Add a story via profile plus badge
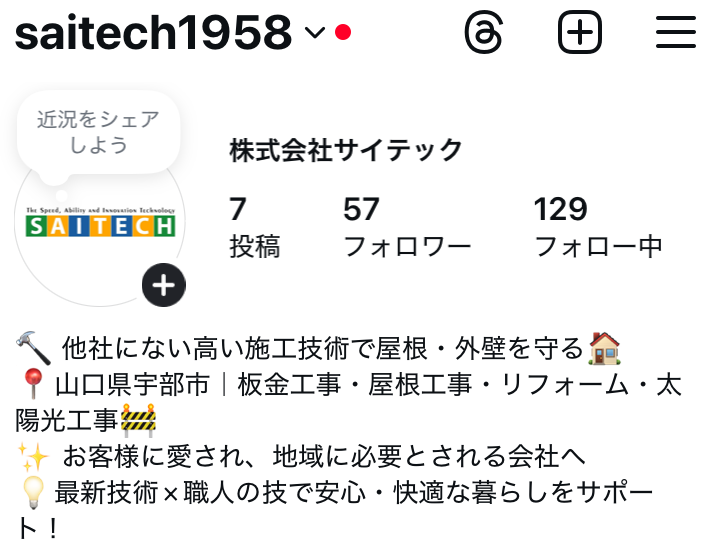This screenshot has width=725, height=541. (164, 286)
